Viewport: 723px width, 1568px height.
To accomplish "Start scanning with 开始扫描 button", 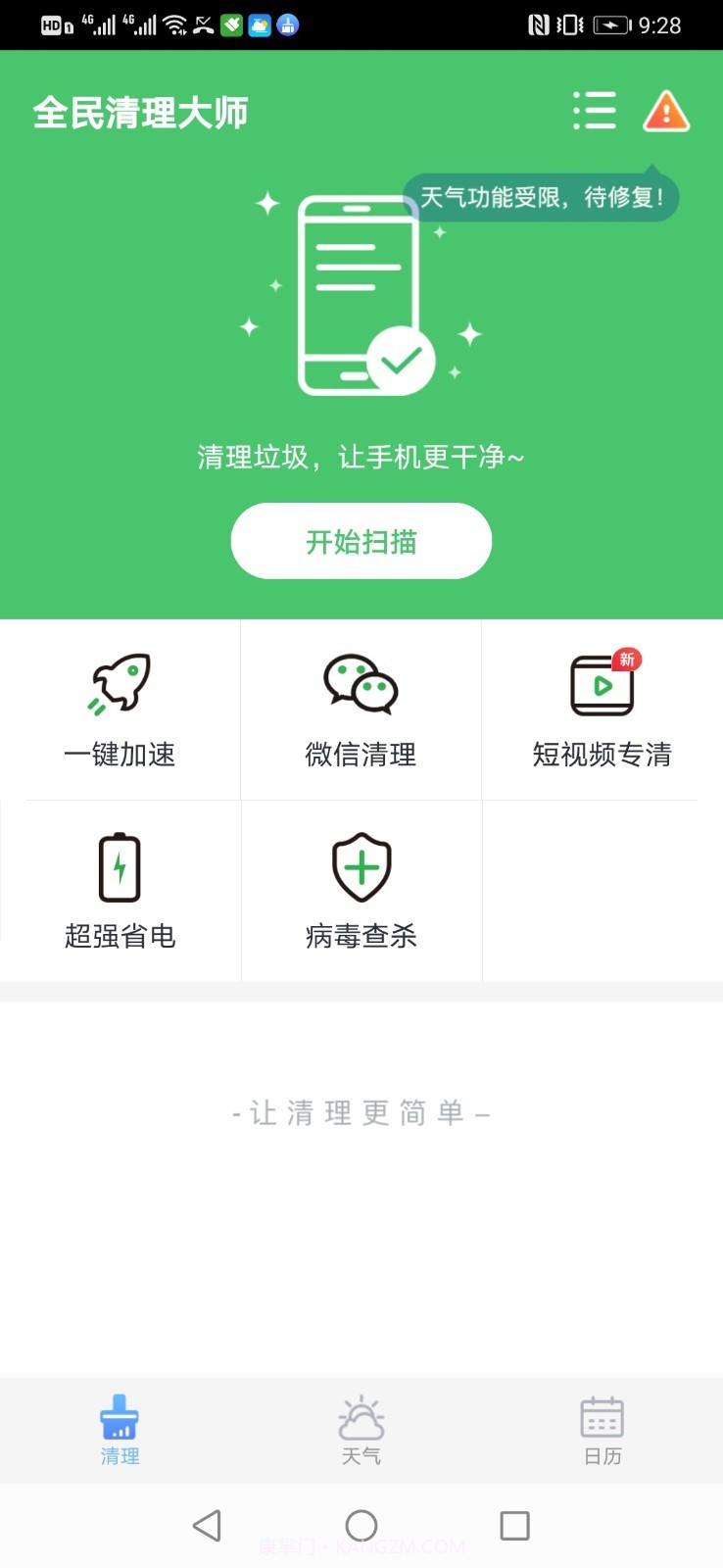I will (x=361, y=541).
